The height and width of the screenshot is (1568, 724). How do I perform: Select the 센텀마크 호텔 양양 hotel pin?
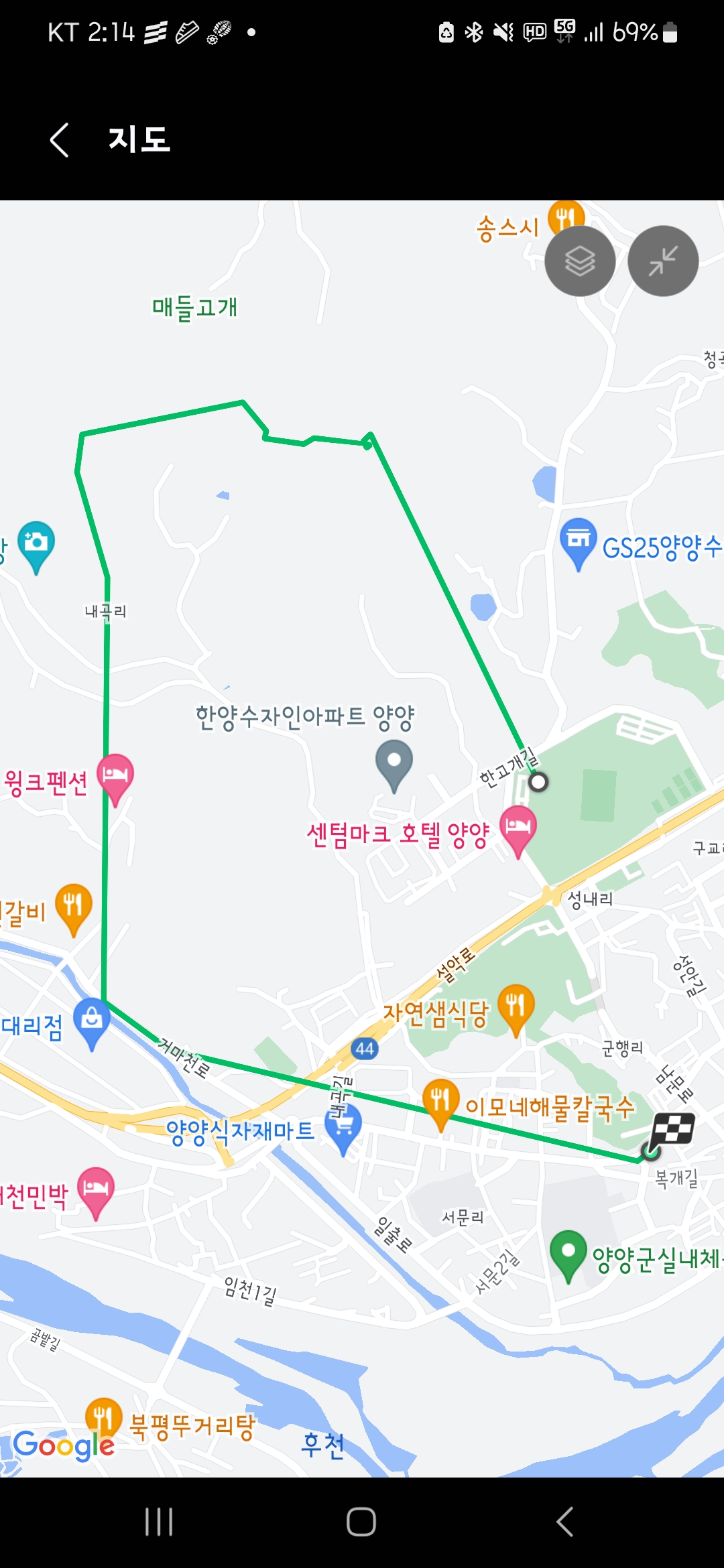coord(518,826)
